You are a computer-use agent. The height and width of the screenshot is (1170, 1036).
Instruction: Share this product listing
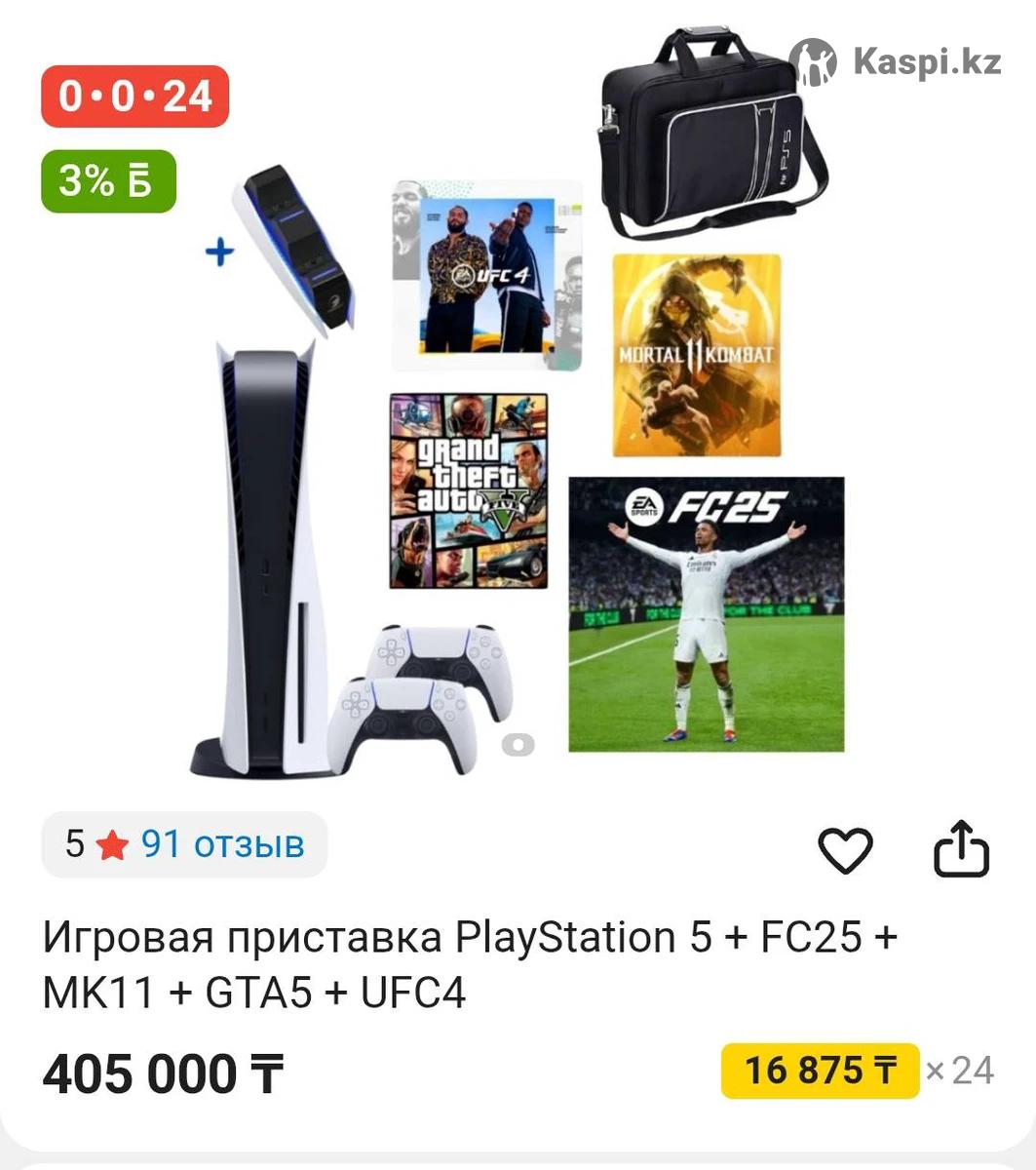(961, 850)
